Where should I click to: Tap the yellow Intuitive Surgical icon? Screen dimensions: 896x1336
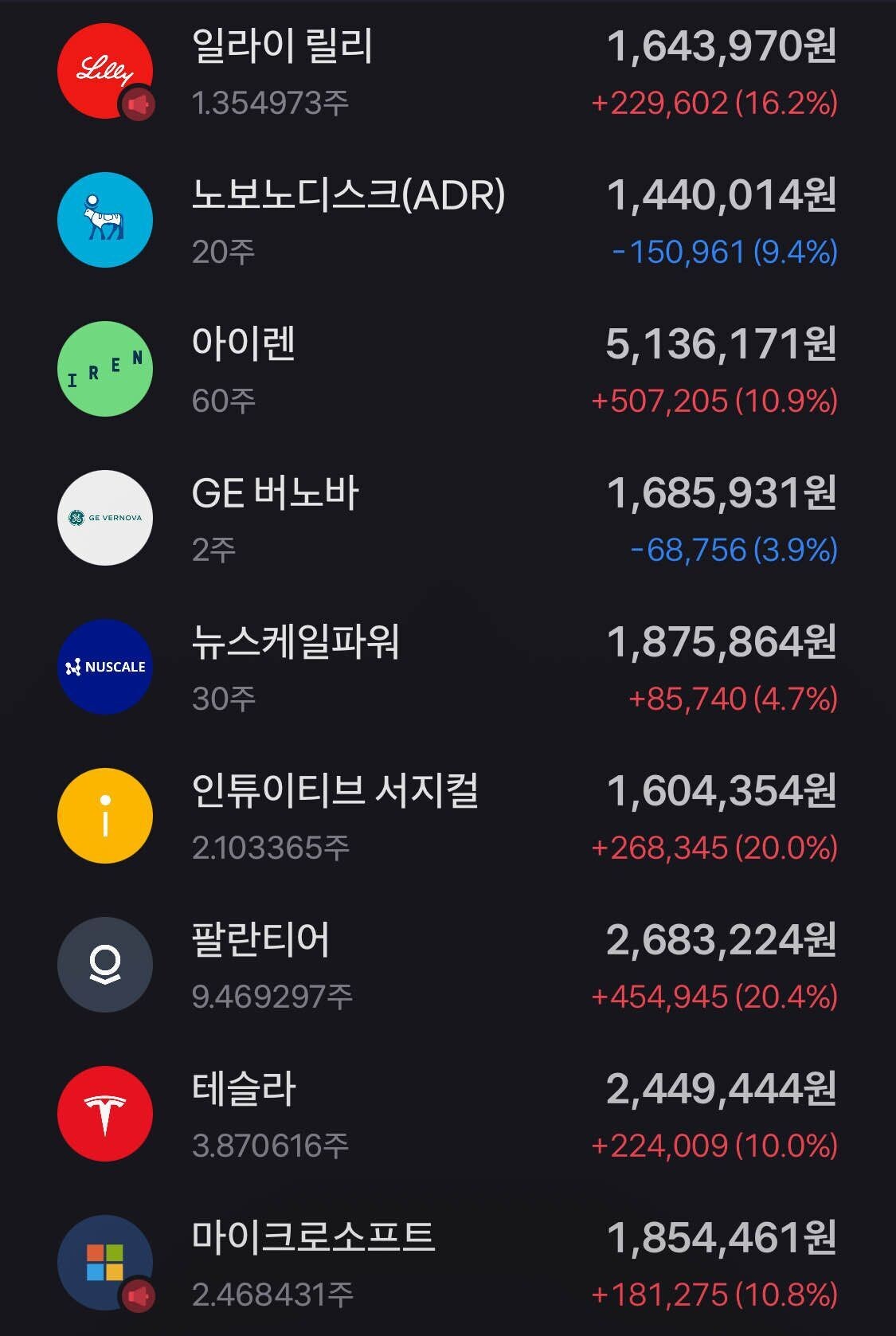point(104,814)
